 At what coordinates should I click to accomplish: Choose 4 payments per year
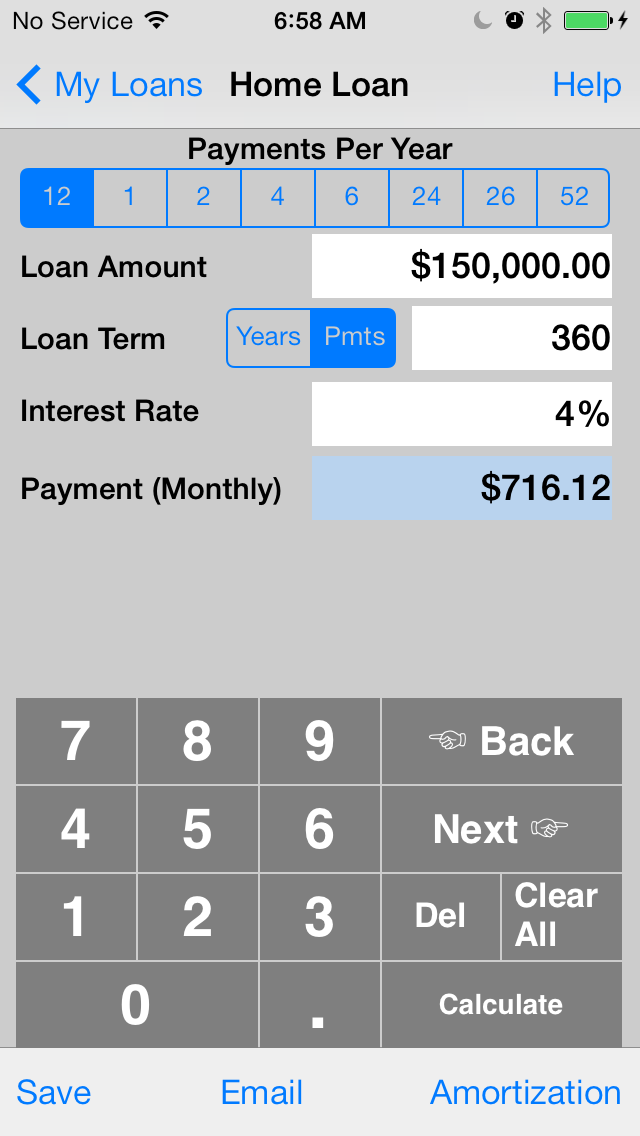pyautogui.click(x=277, y=197)
